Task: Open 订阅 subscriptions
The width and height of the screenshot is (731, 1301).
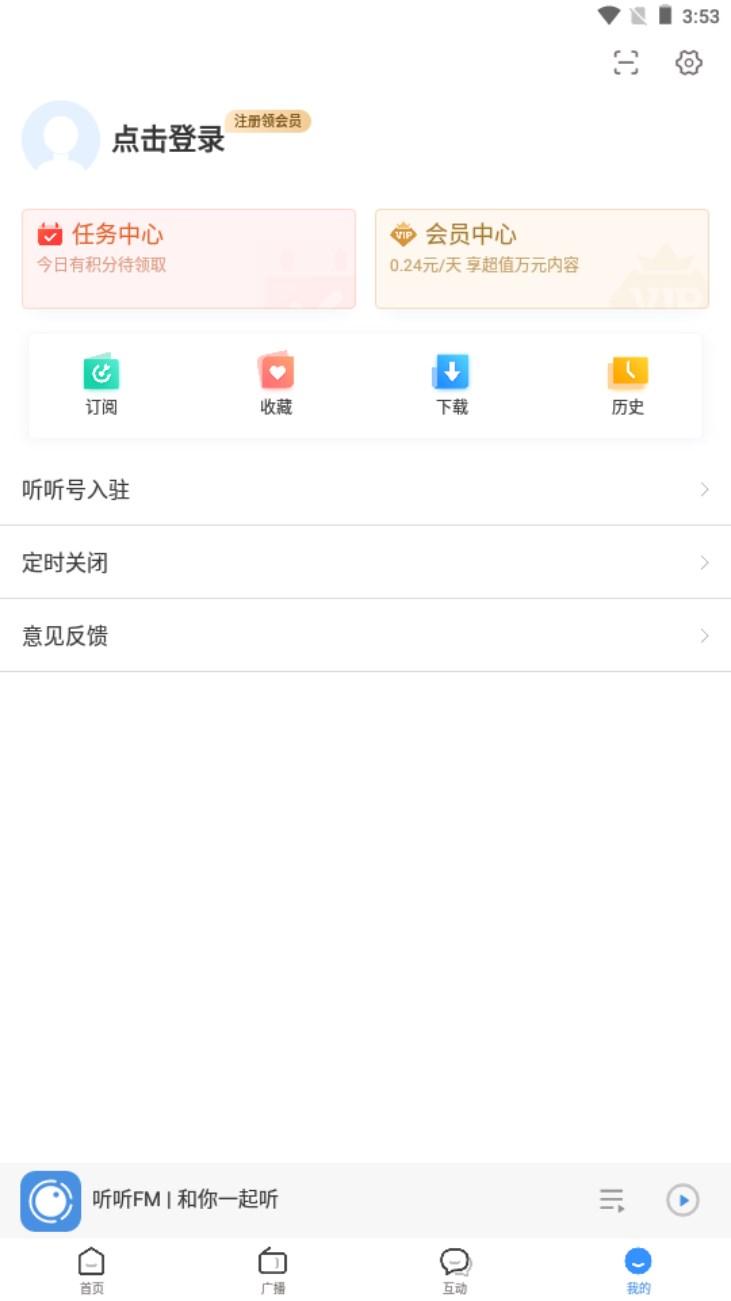Action: click(x=101, y=385)
